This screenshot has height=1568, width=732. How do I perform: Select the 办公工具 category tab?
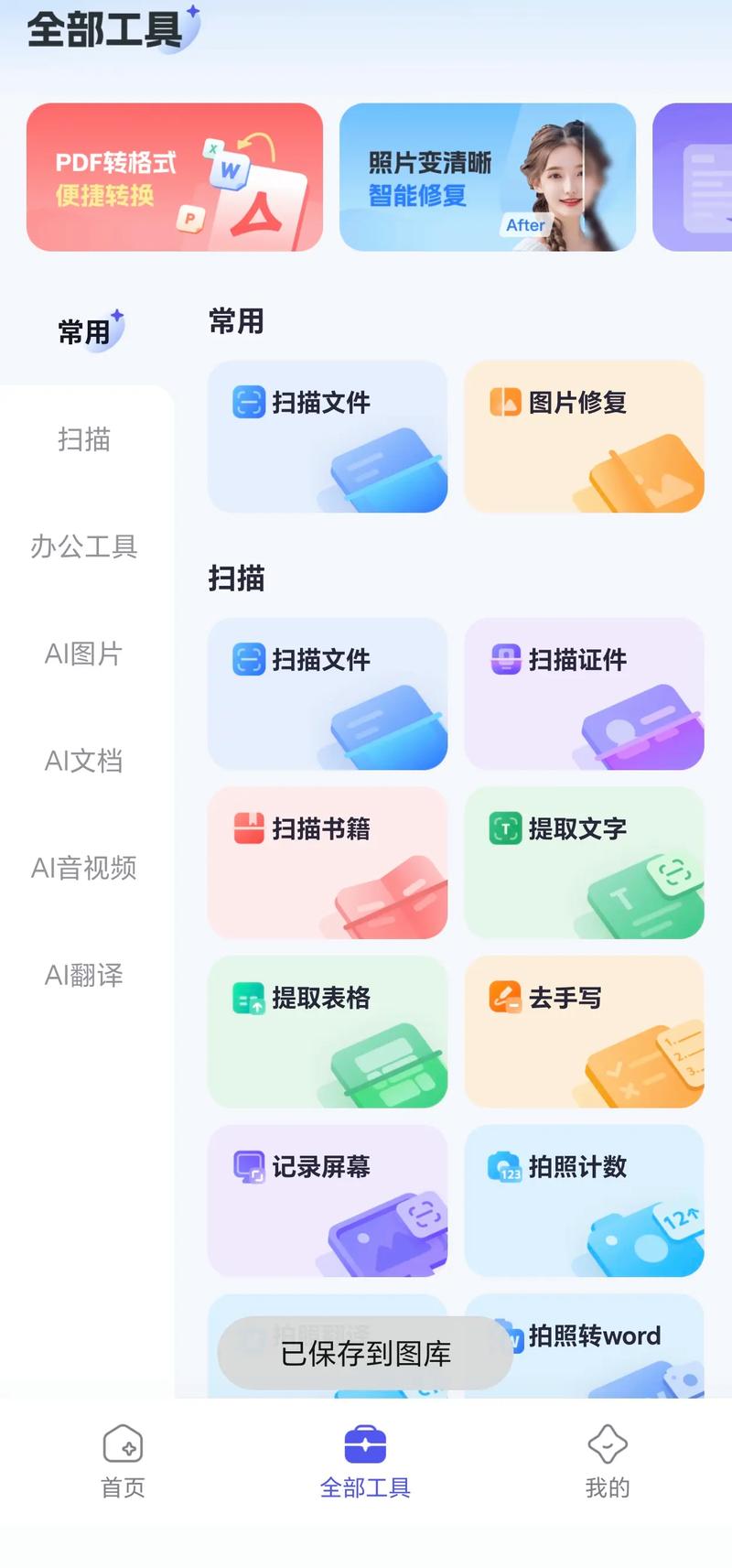point(85,546)
